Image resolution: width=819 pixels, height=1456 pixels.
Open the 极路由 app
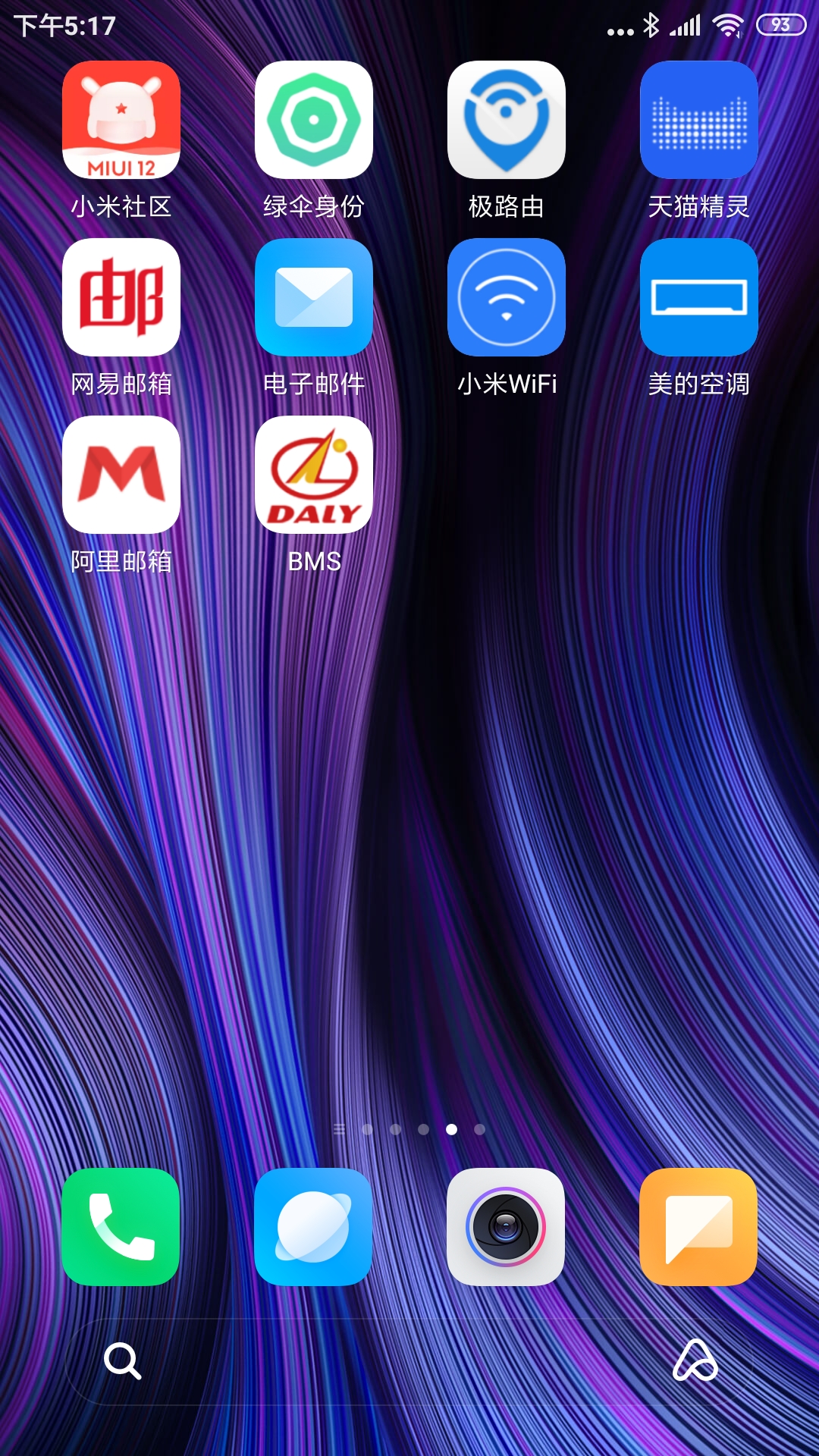pos(507,120)
